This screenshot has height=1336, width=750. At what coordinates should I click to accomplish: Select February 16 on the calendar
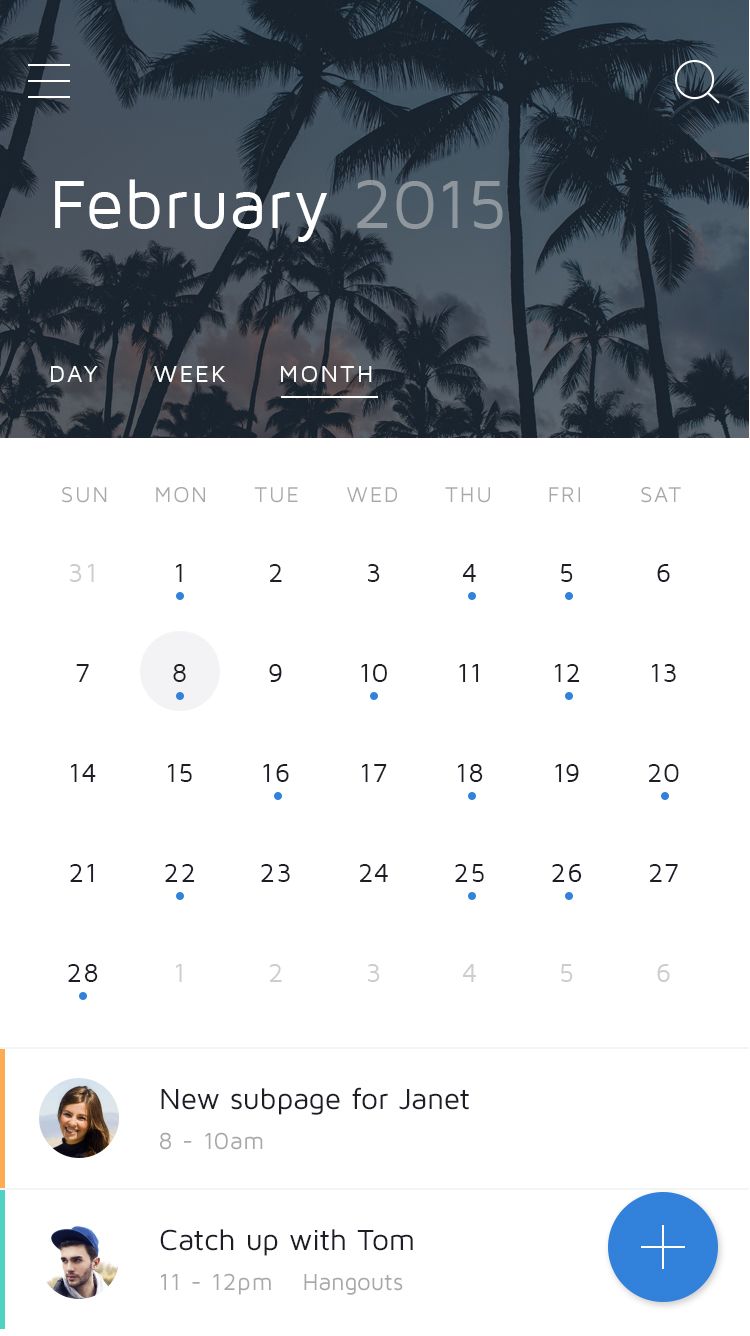pos(276,774)
